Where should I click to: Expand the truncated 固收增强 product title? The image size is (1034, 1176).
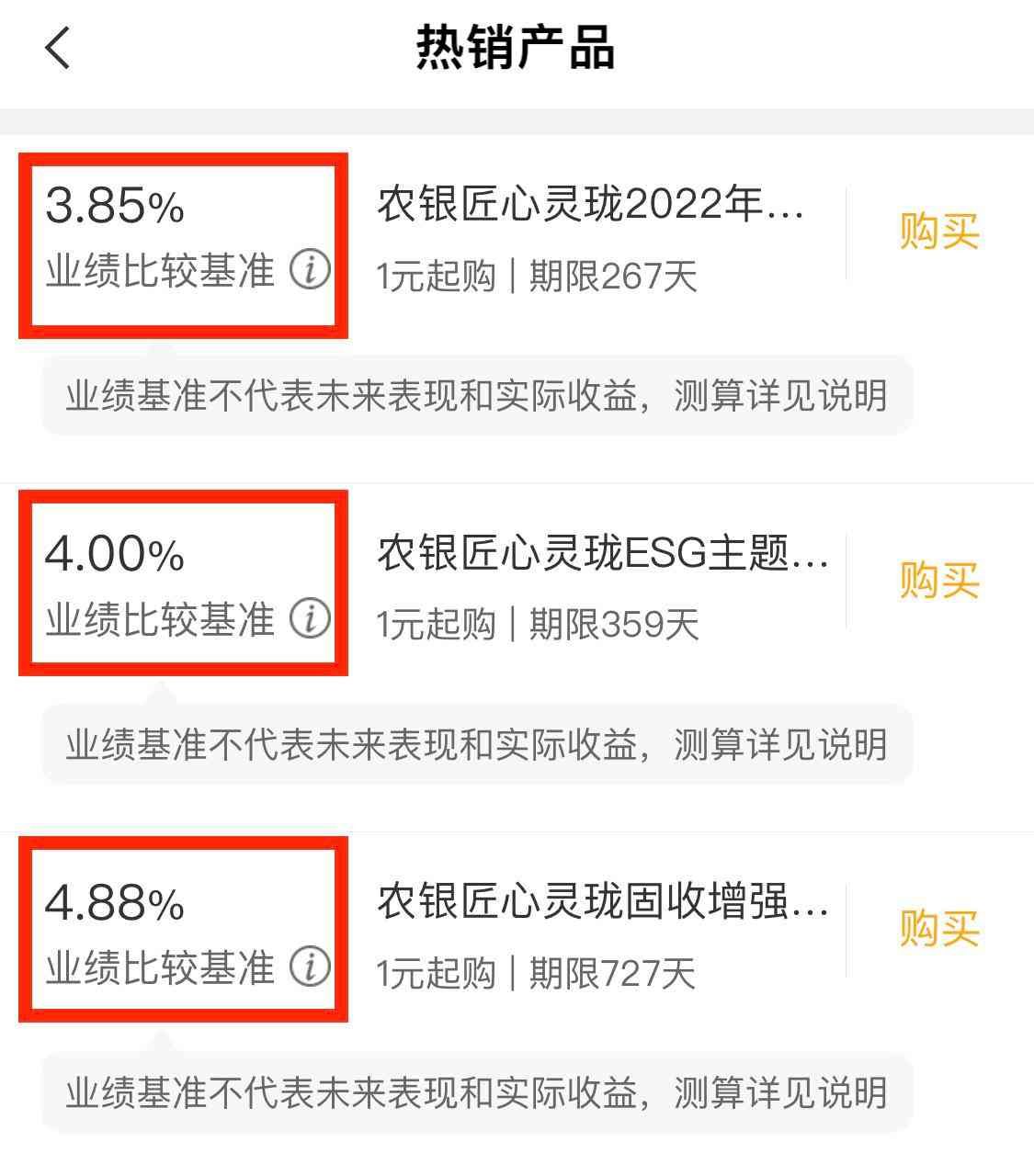coord(602,904)
